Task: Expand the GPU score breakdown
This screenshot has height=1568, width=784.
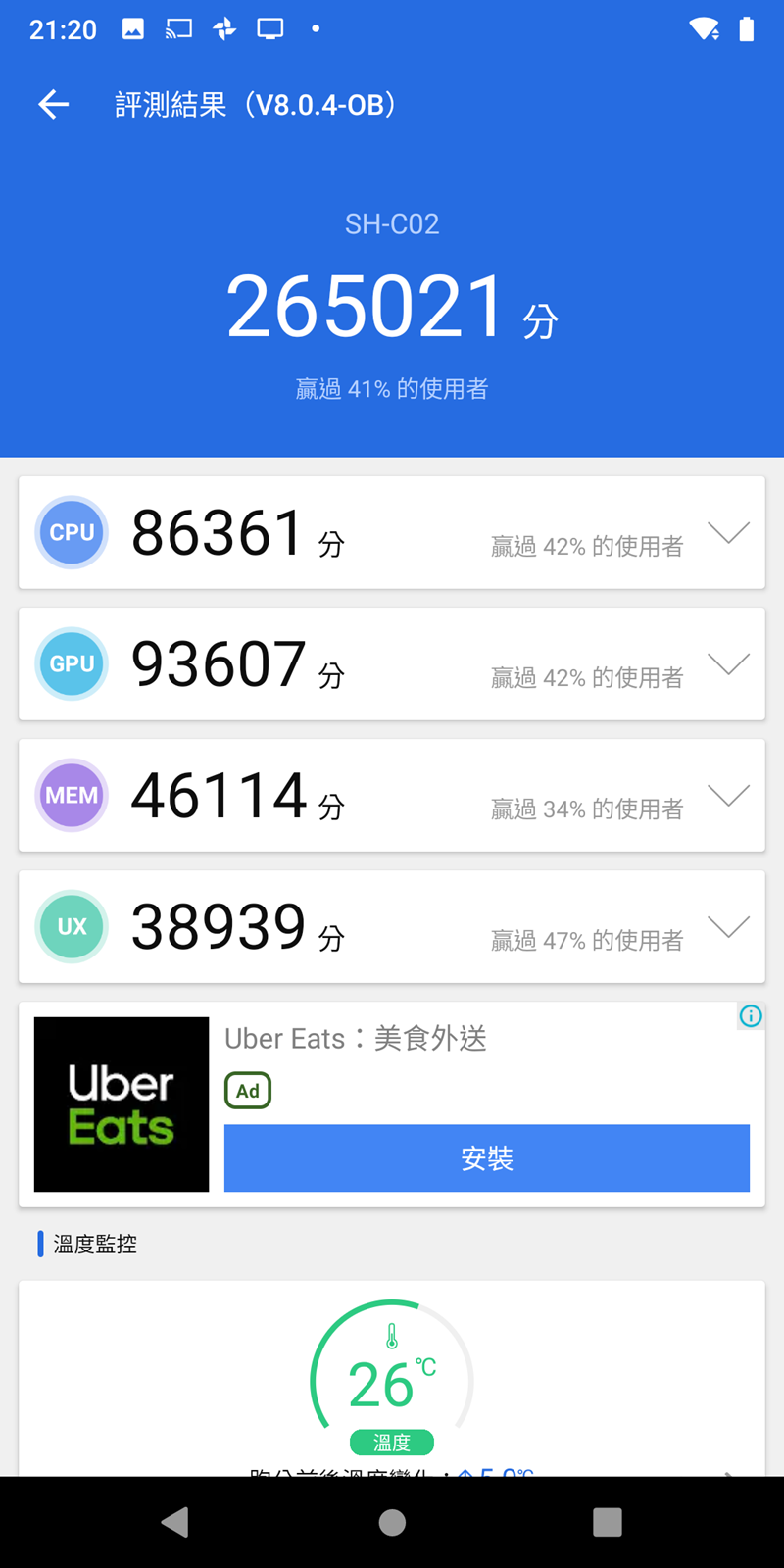Action: [728, 663]
